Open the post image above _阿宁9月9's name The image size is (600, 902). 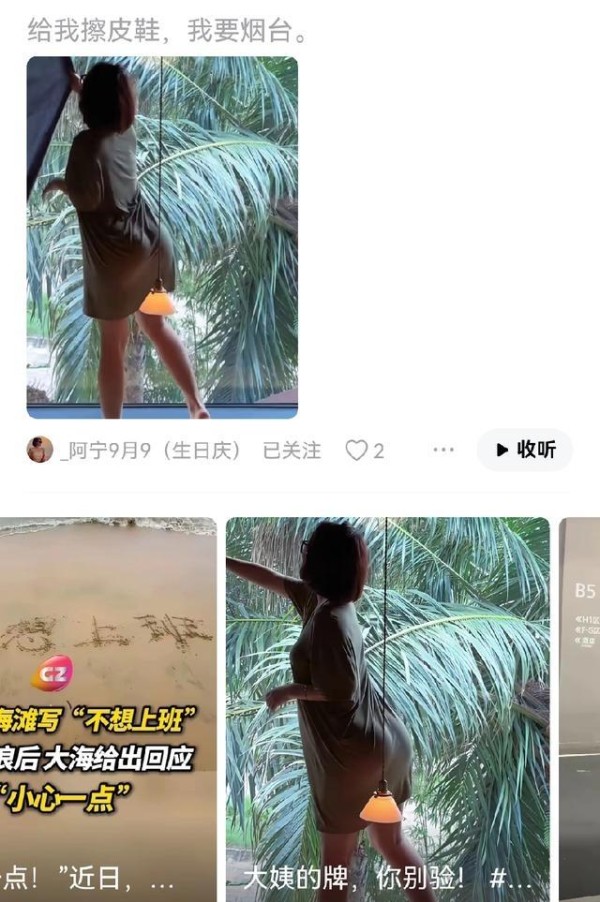tap(162, 237)
